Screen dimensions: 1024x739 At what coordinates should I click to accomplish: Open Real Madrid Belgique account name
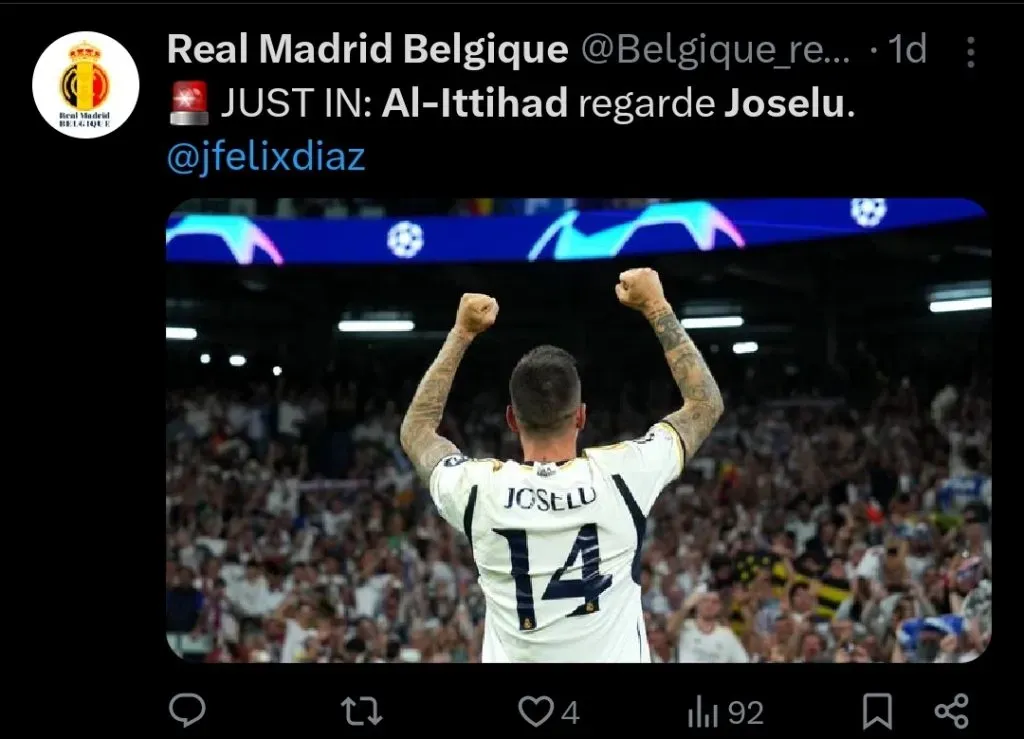click(367, 49)
